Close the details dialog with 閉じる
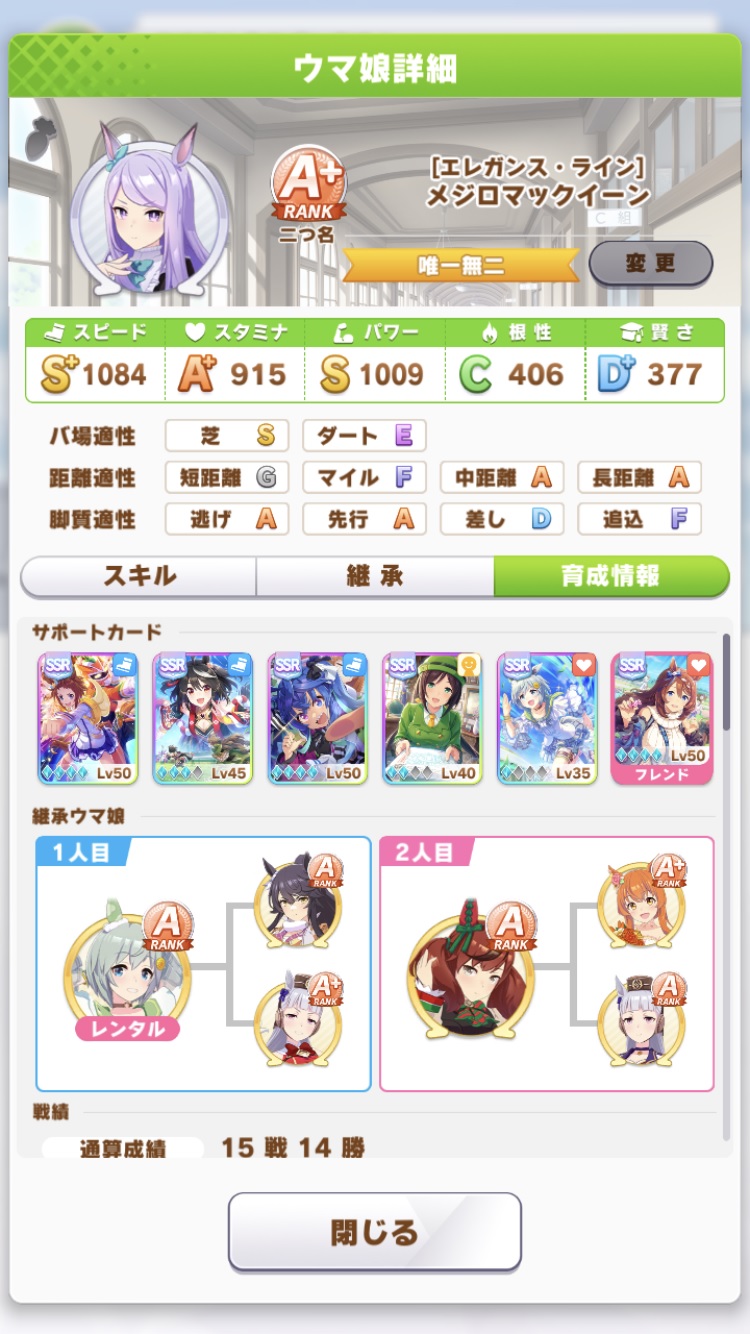 (x=375, y=1231)
